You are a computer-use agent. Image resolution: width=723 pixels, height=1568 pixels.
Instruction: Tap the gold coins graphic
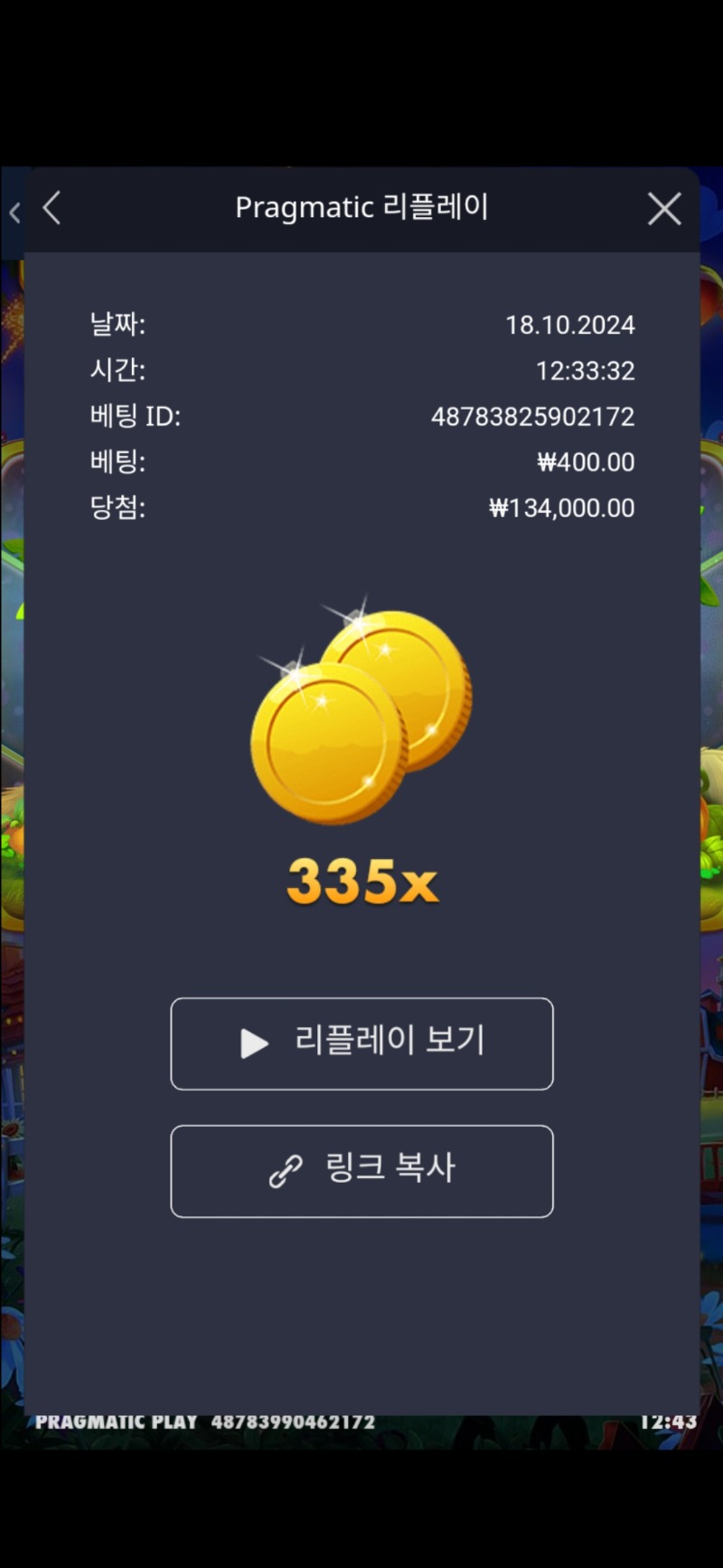[x=361, y=714]
